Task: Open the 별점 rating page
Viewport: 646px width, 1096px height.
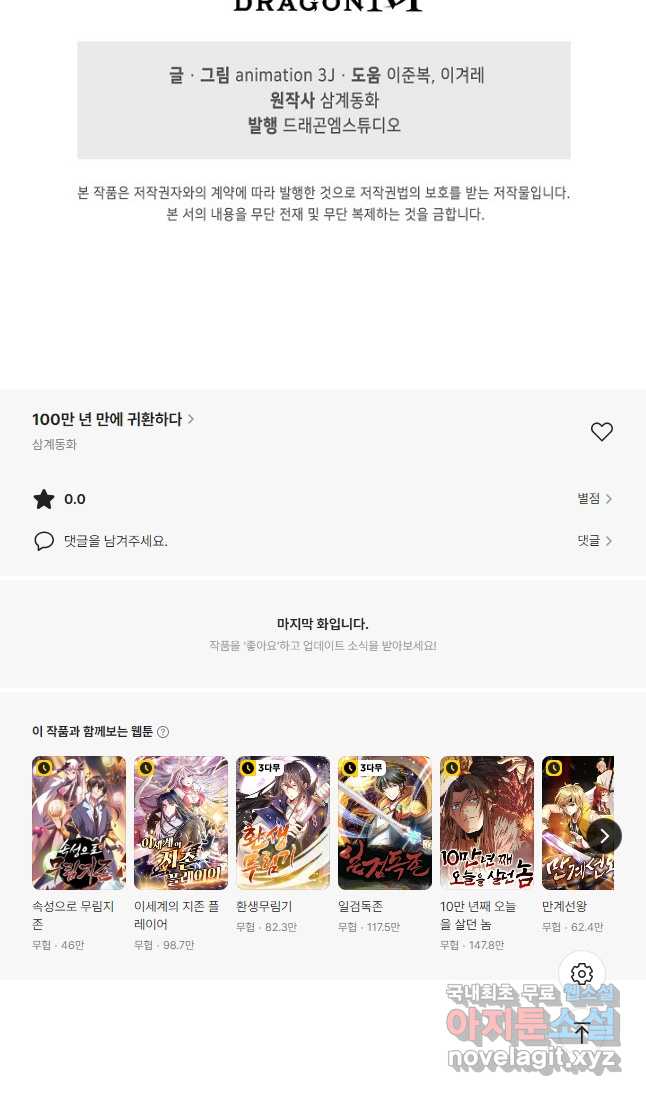Action: click(x=594, y=499)
